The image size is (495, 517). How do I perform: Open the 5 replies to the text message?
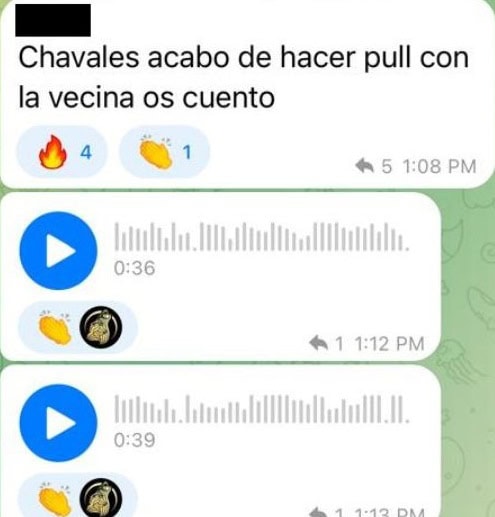coord(374,166)
